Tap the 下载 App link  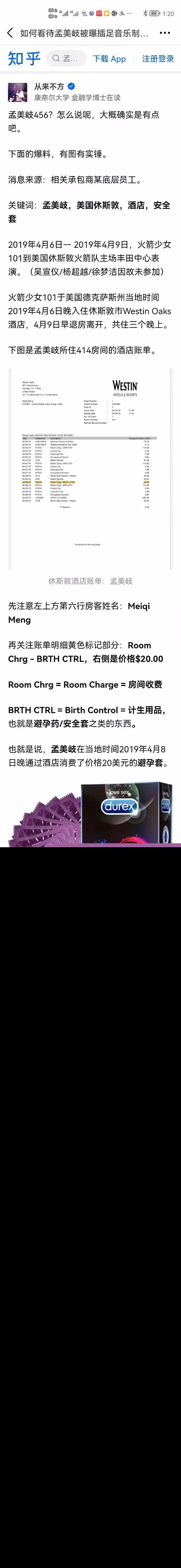click(x=109, y=58)
